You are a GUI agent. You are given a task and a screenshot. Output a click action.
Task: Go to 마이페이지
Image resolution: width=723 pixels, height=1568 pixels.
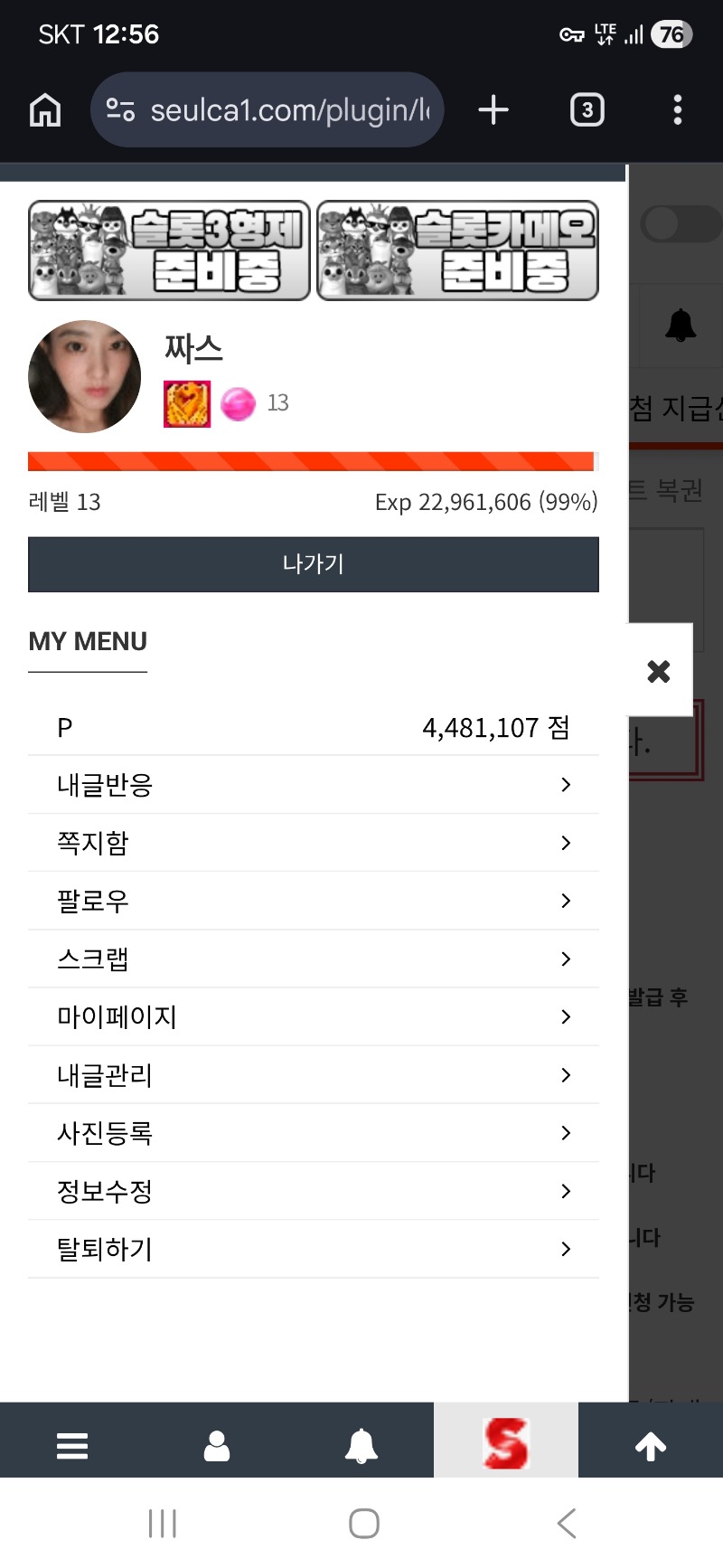click(313, 1016)
